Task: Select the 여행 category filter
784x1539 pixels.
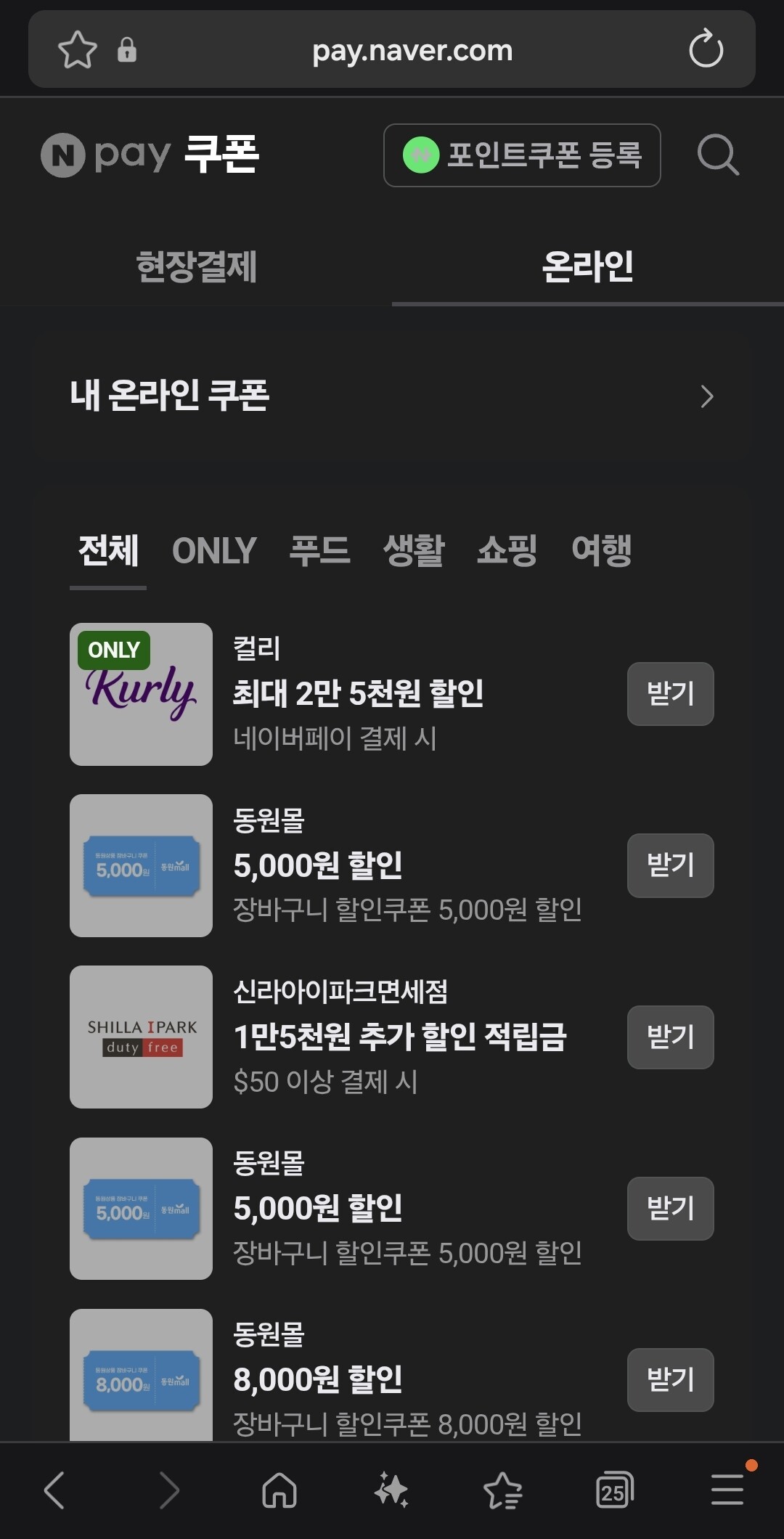Action: (601, 551)
